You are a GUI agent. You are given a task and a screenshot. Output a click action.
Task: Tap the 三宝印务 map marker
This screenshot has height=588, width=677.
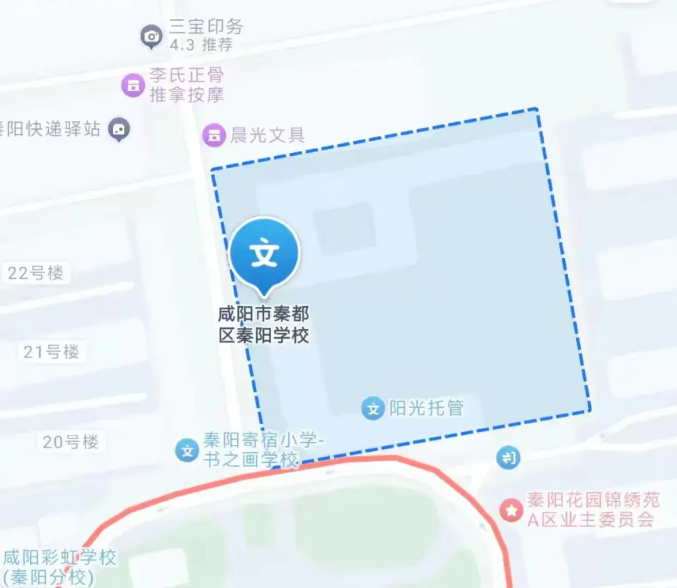tap(152, 37)
